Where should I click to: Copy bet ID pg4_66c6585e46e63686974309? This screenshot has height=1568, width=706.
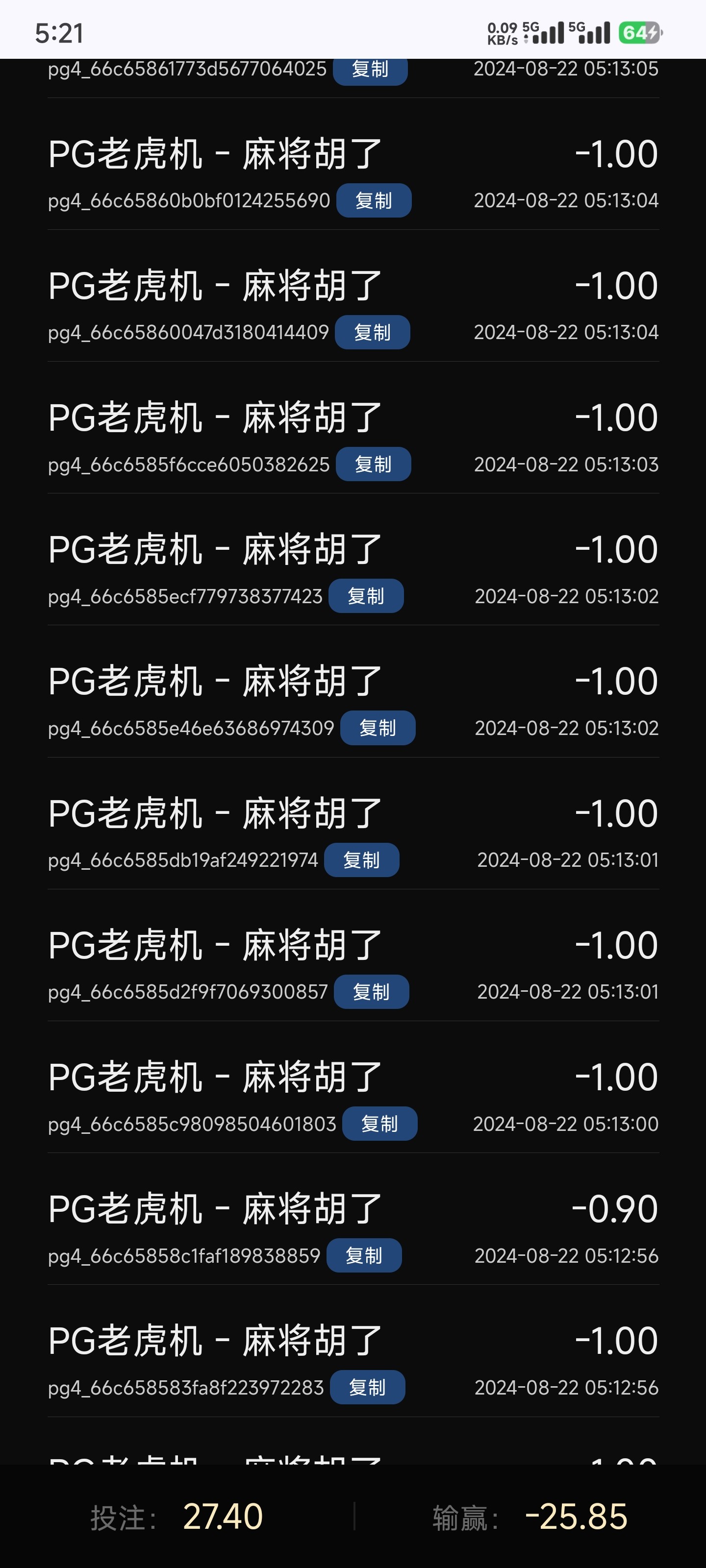(x=377, y=728)
